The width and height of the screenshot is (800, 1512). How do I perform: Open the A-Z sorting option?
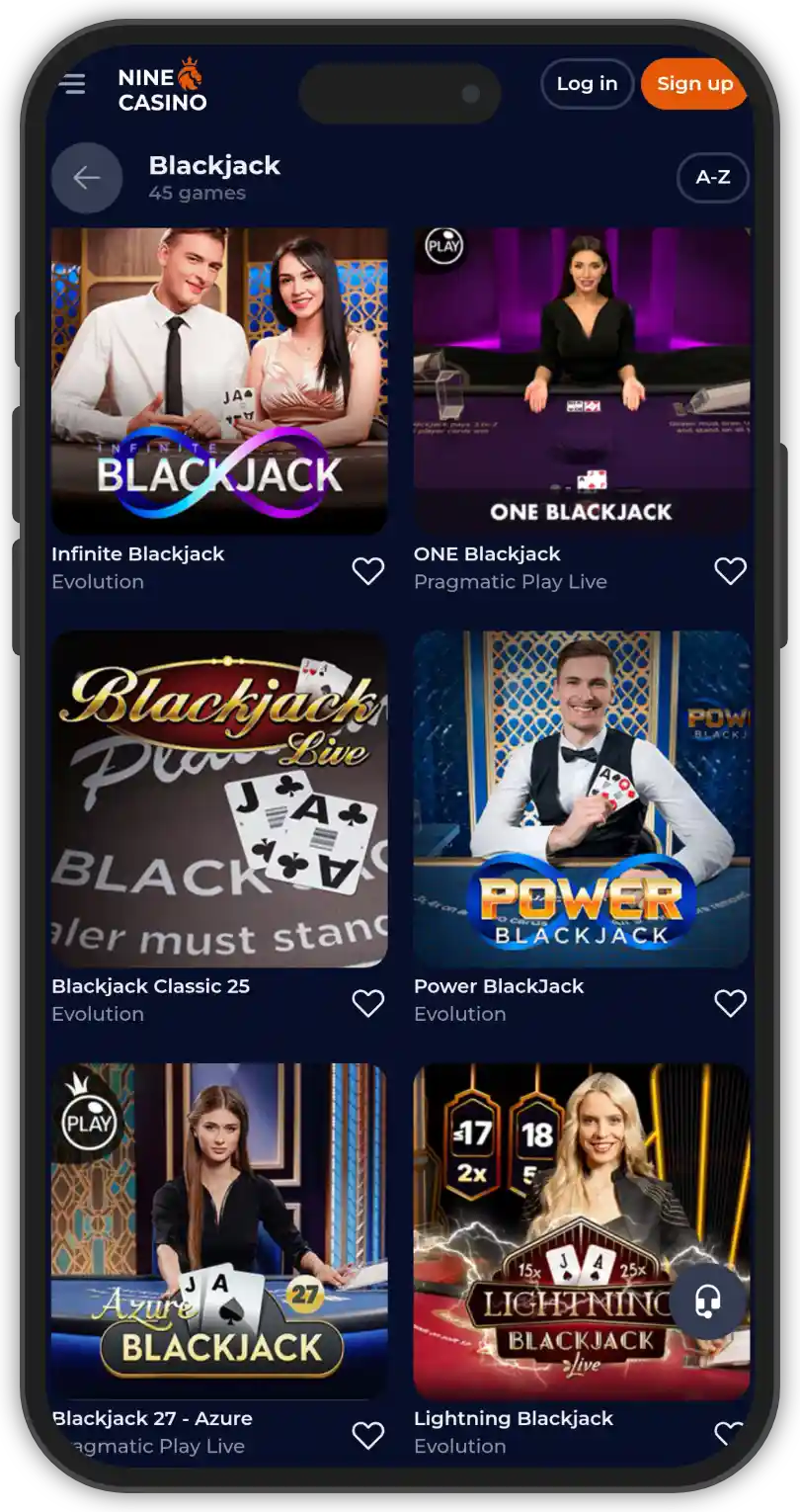[712, 178]
